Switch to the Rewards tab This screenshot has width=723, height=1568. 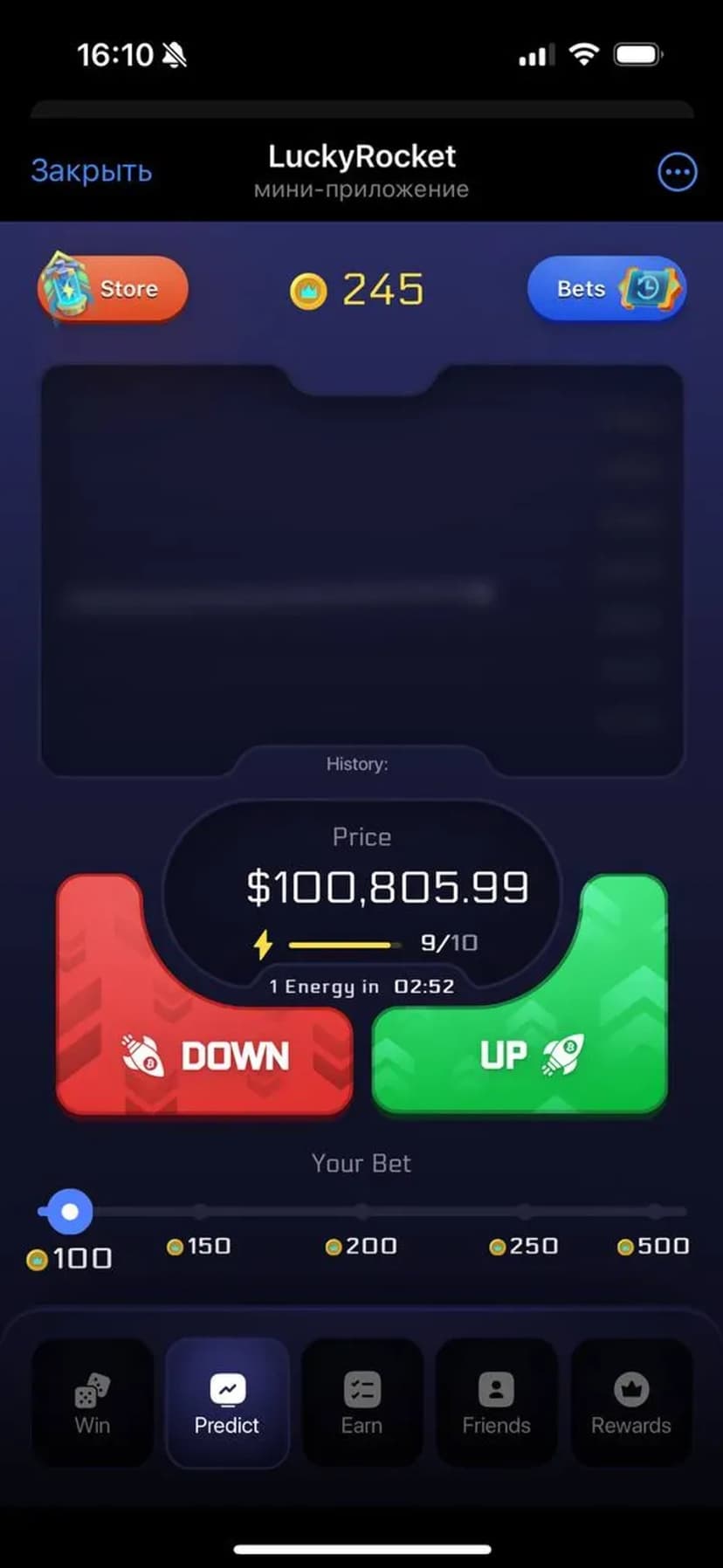tap(630, 1402)
